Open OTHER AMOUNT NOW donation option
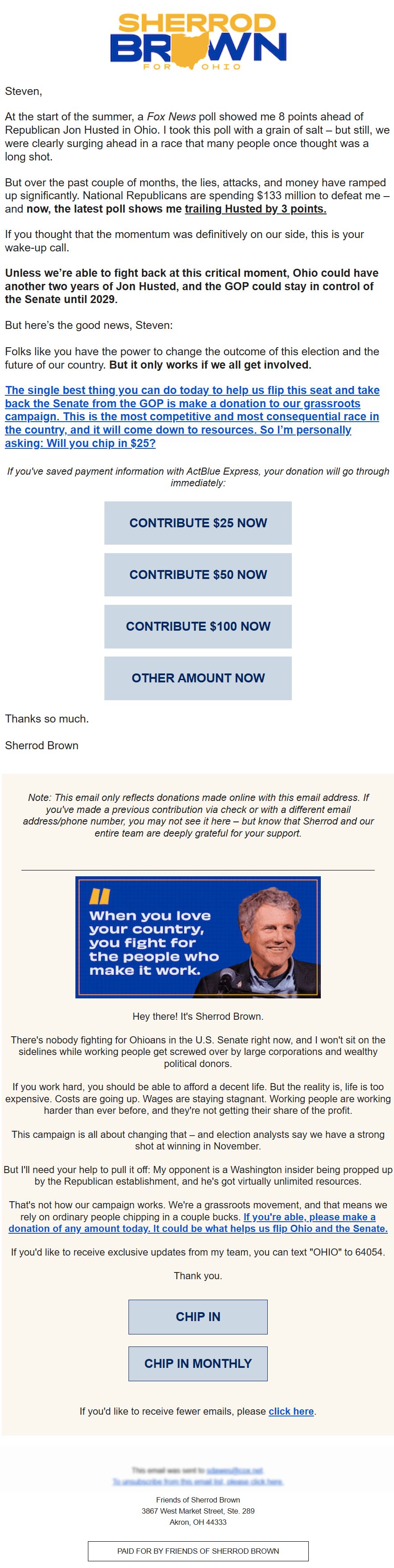 [x=198, y=678]
